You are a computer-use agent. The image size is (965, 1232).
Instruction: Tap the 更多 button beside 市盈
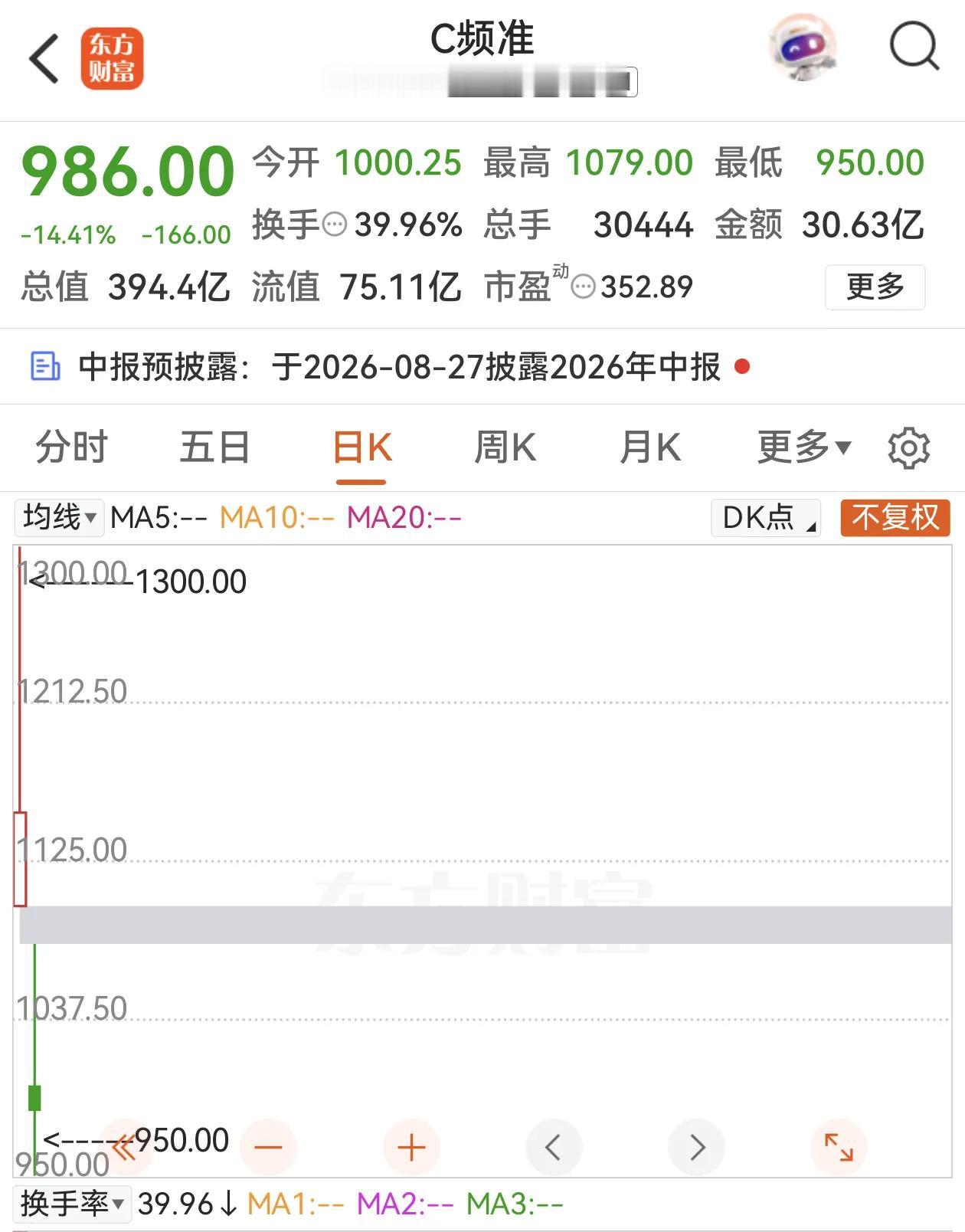click(x=875, y=287)
